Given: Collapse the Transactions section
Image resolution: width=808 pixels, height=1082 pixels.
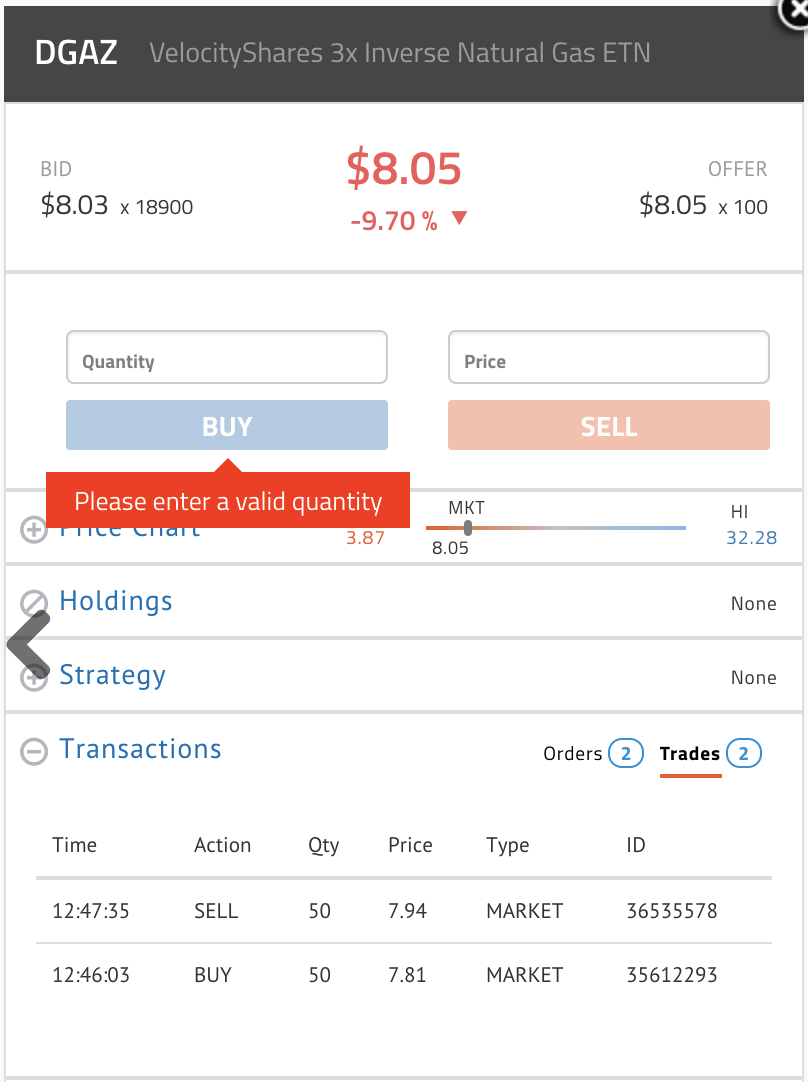Looking at the screenshot, I should click(x=34, y=751).
